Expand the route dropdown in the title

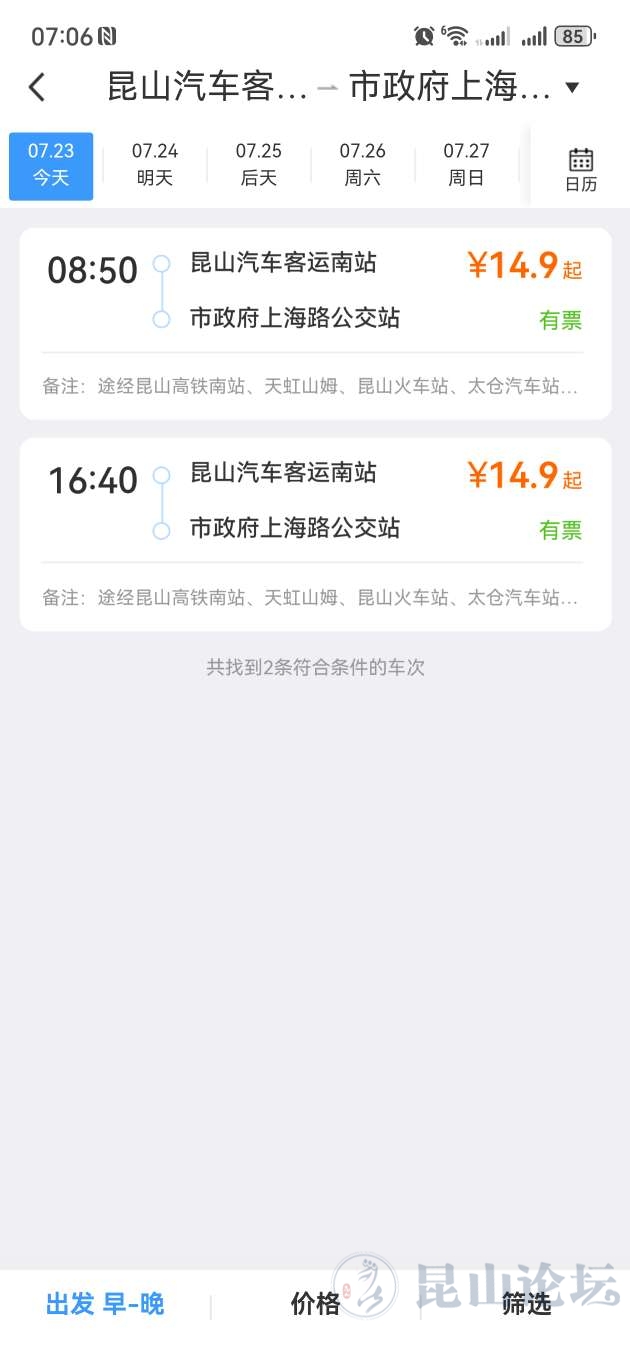click(x=573, y=88)
